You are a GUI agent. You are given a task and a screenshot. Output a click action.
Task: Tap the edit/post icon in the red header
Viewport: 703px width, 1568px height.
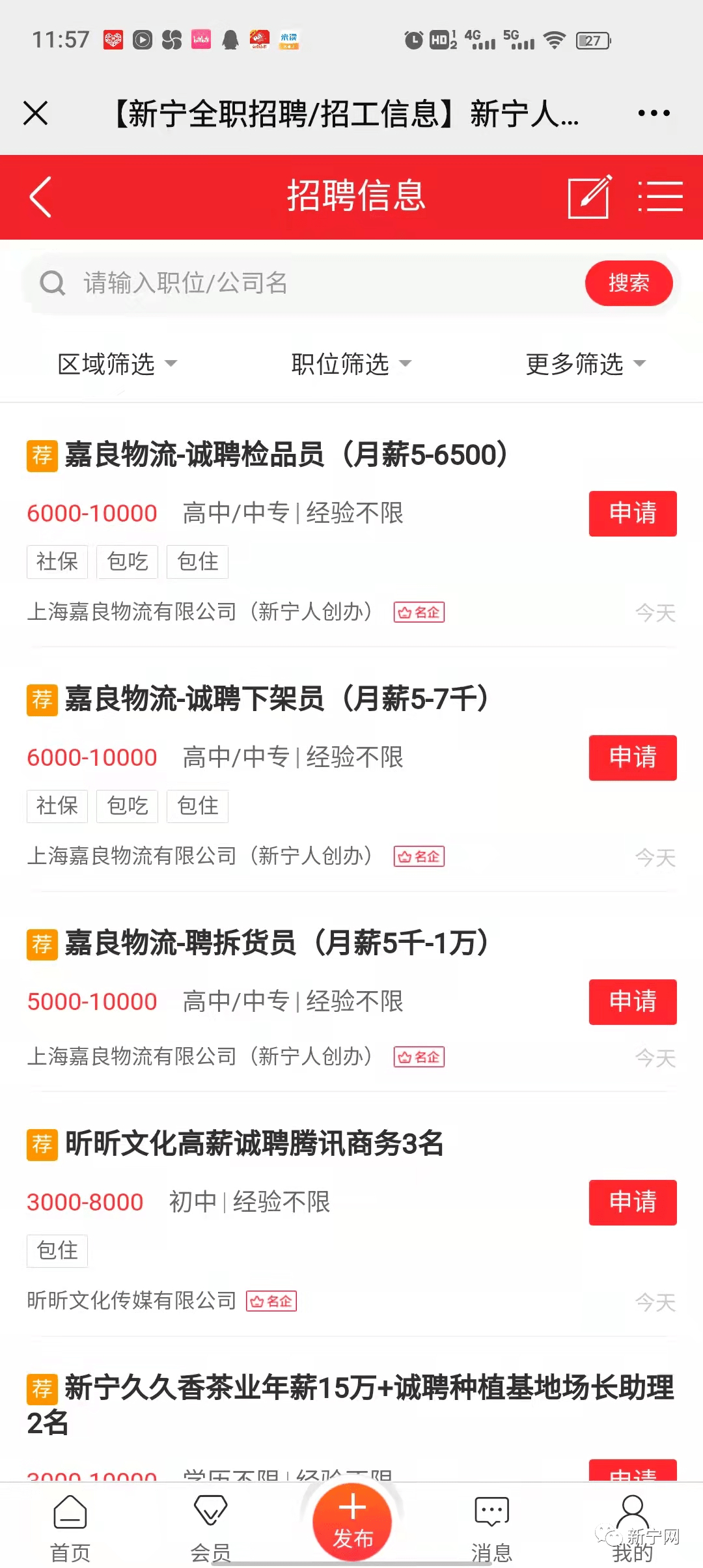(x=590, y=197)
